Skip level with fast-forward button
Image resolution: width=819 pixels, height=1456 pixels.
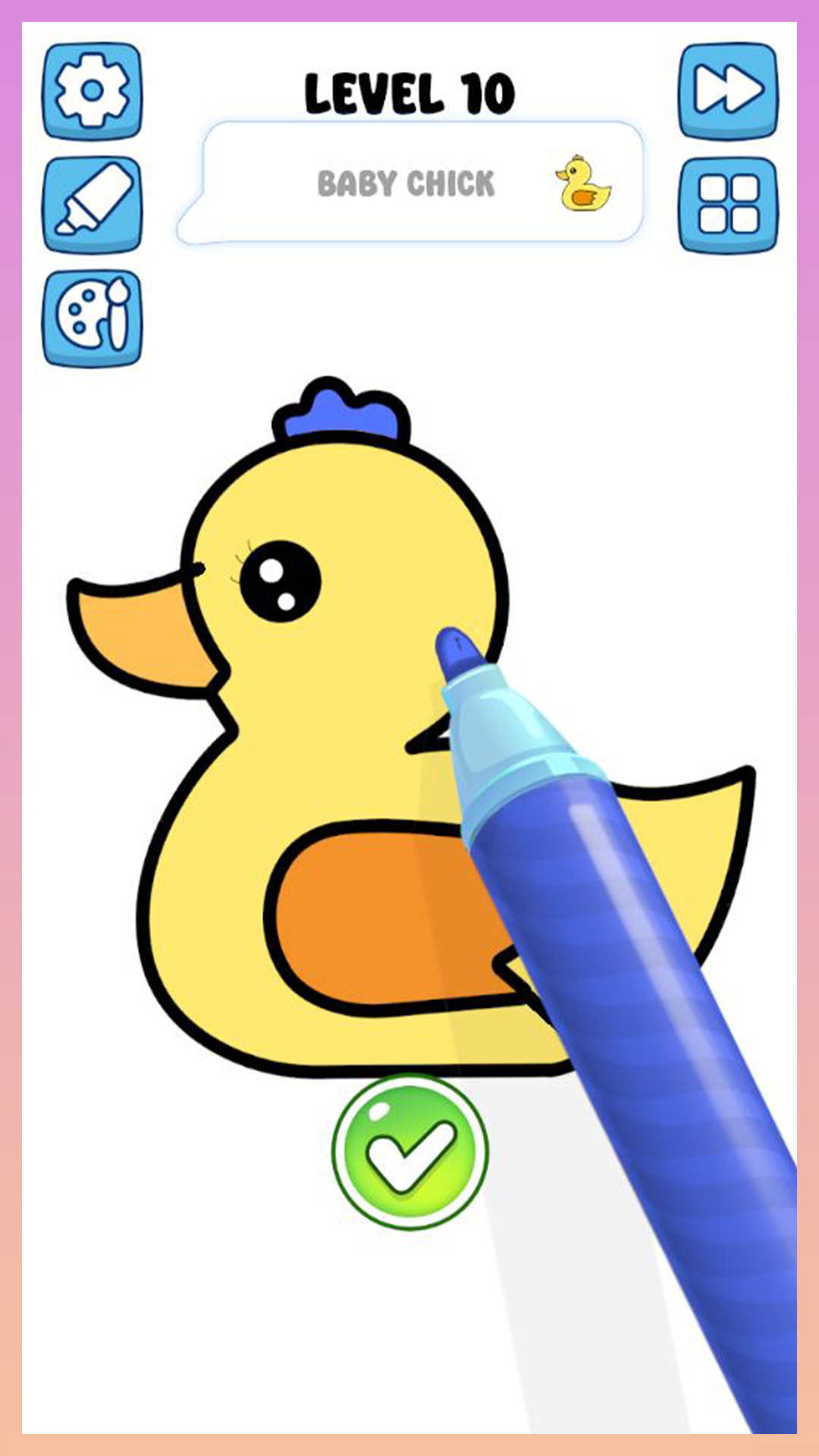(727, 91)
